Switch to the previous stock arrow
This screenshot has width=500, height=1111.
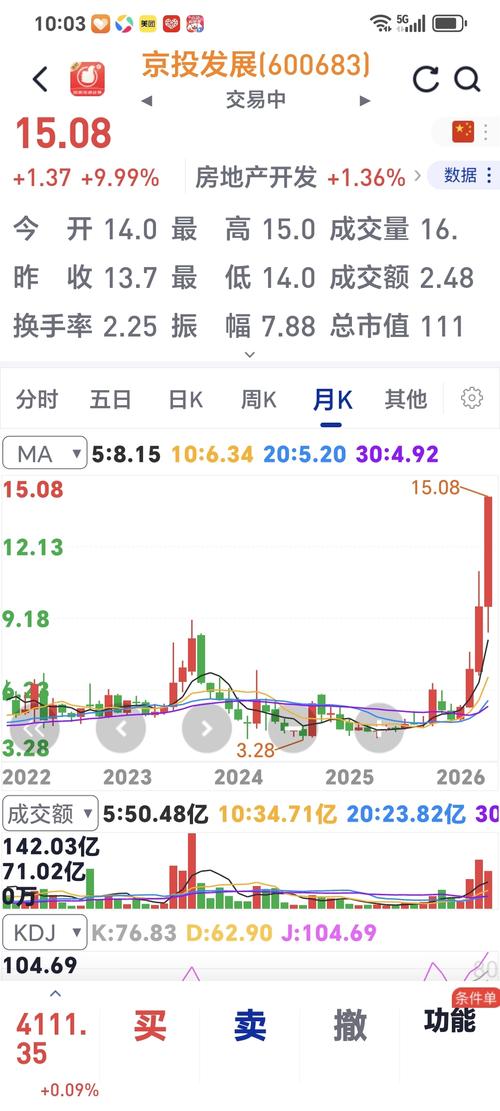point(147,101)
